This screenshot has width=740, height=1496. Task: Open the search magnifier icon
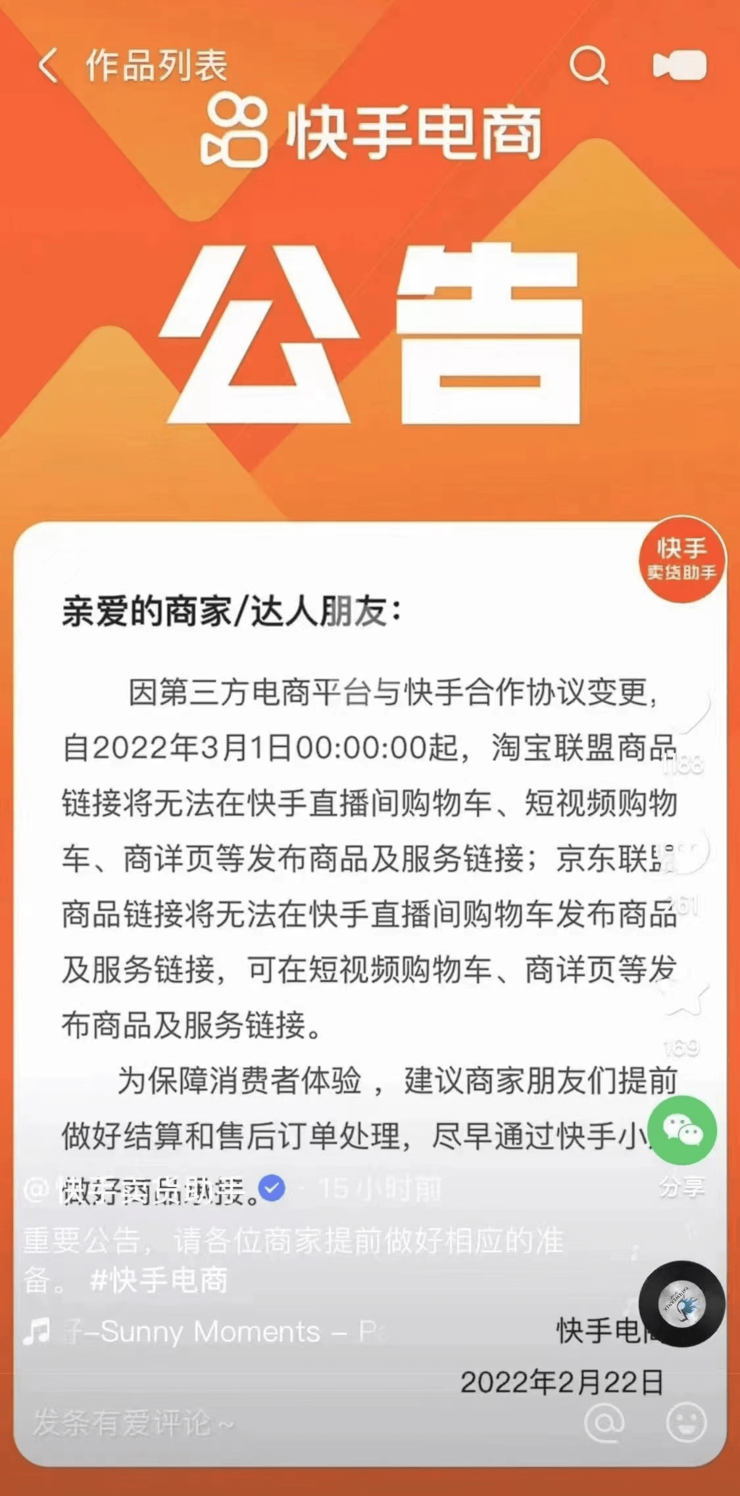coord(589,66)
